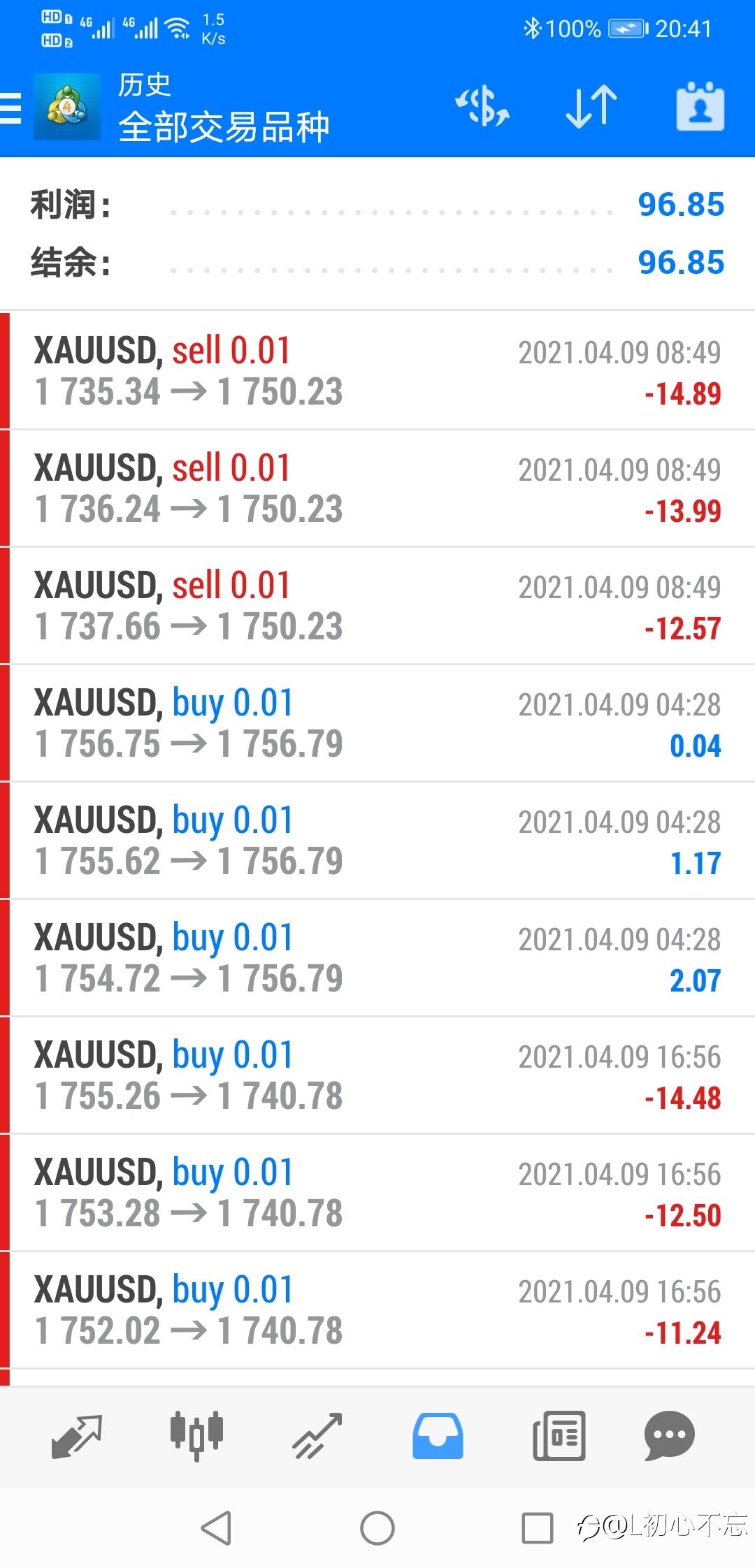Open the buy trade with loss -14.48

tap(377, 1075)
